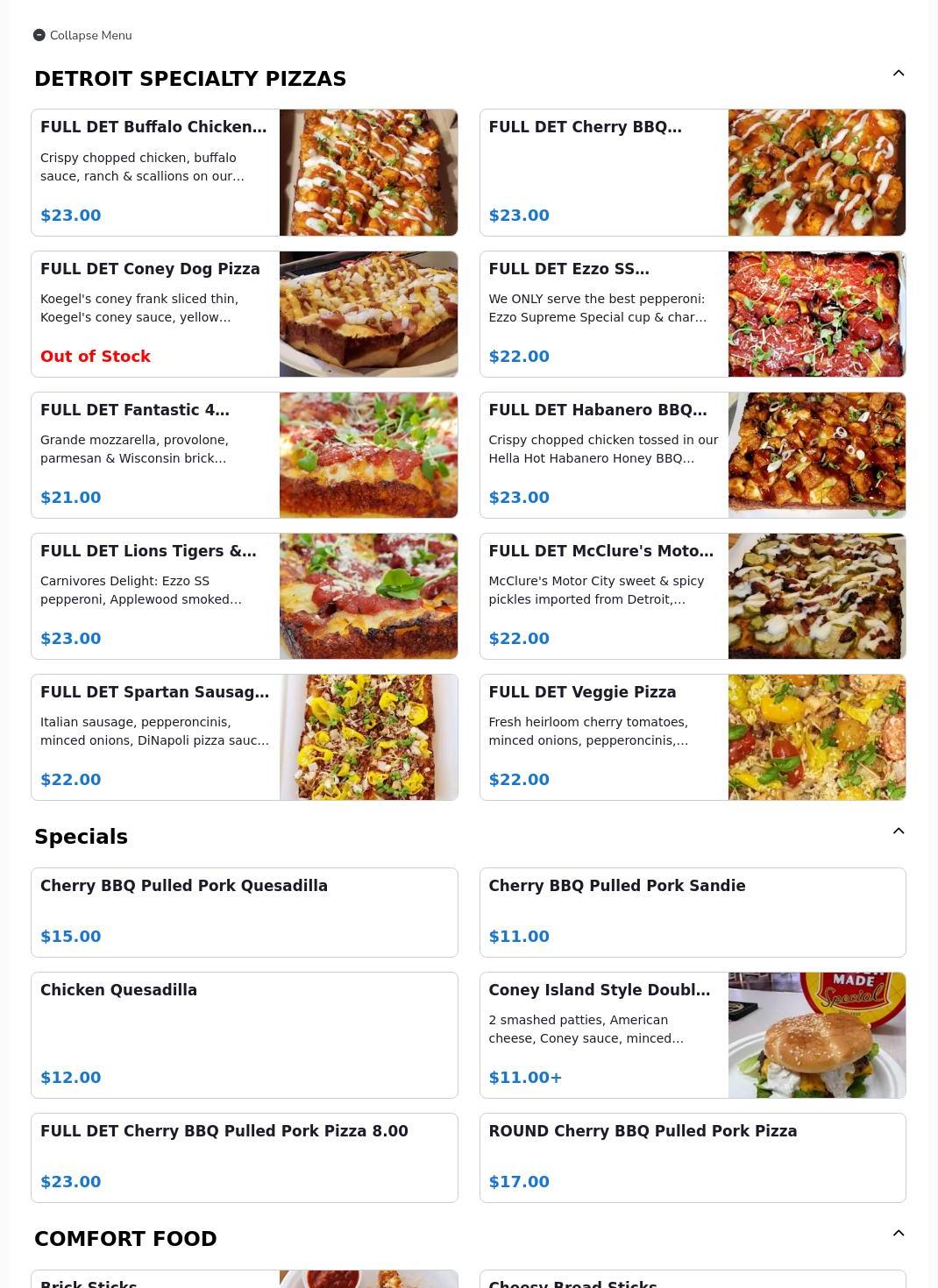
Task: Open Cherry BBQ Pulled Pork Quesadilla
Action: 244,912
